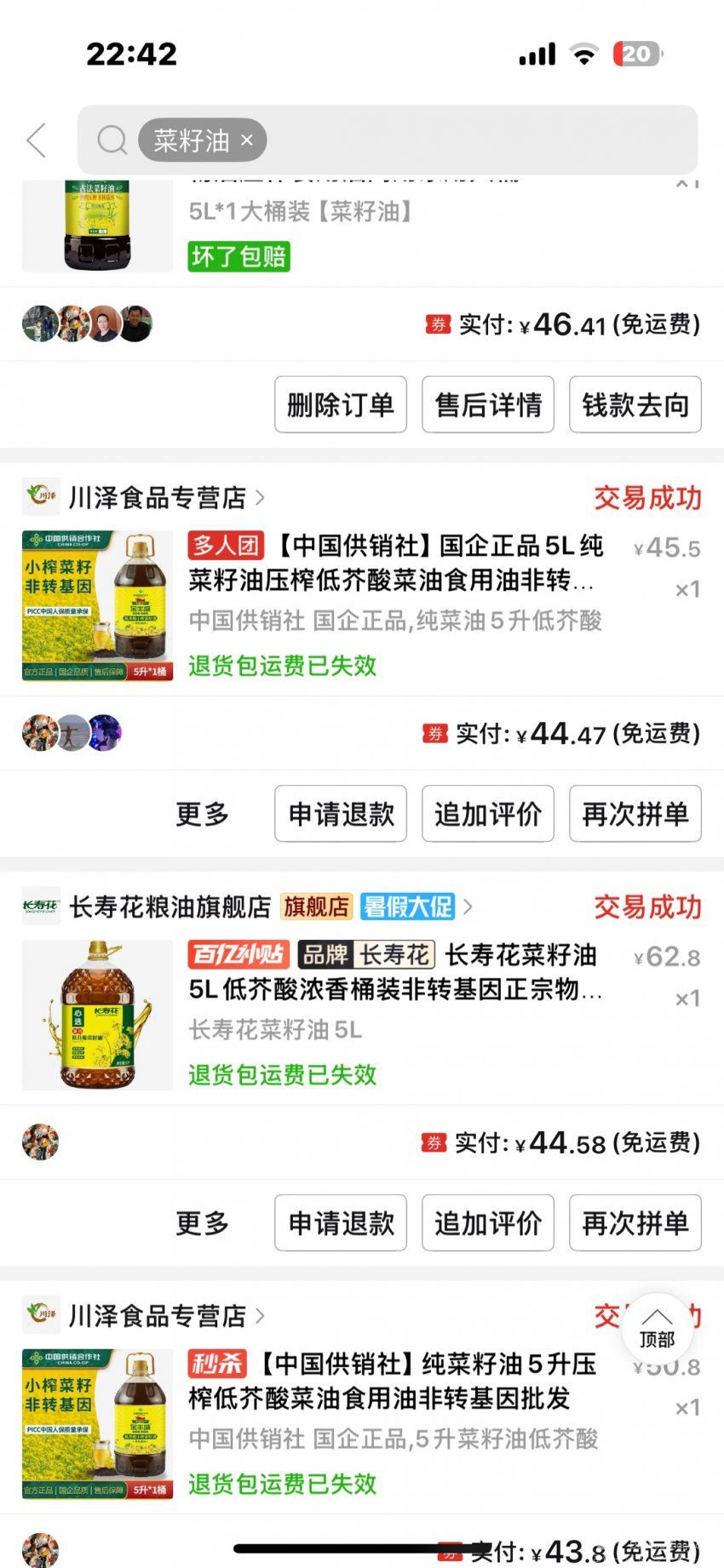This screenshot has height=1568, width=724.
Task: Tap 更多 on the ¥44.58 order
Action: pos(202,1223)
